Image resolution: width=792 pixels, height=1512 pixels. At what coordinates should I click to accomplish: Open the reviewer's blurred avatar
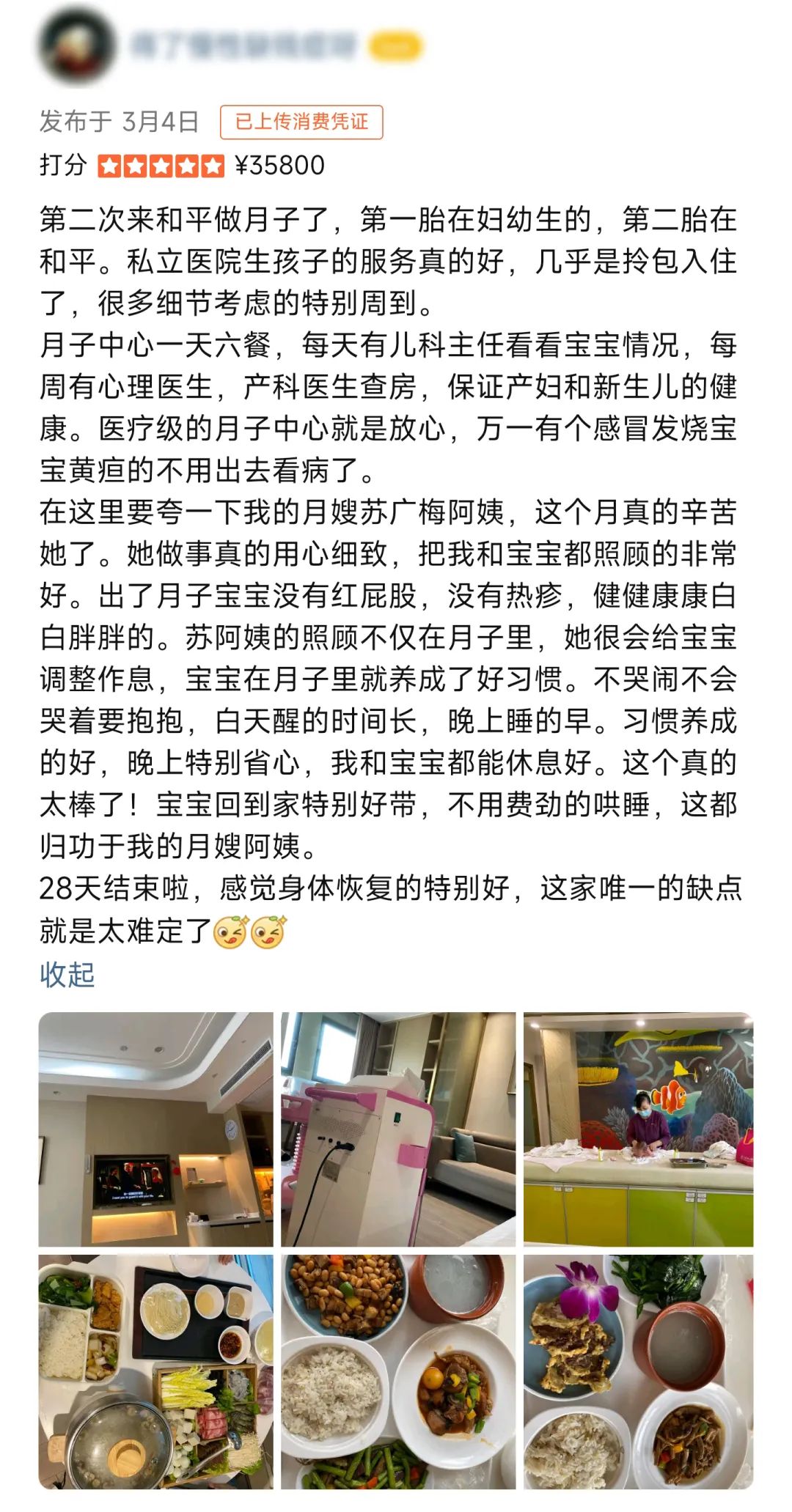click(x=78, y=45)
